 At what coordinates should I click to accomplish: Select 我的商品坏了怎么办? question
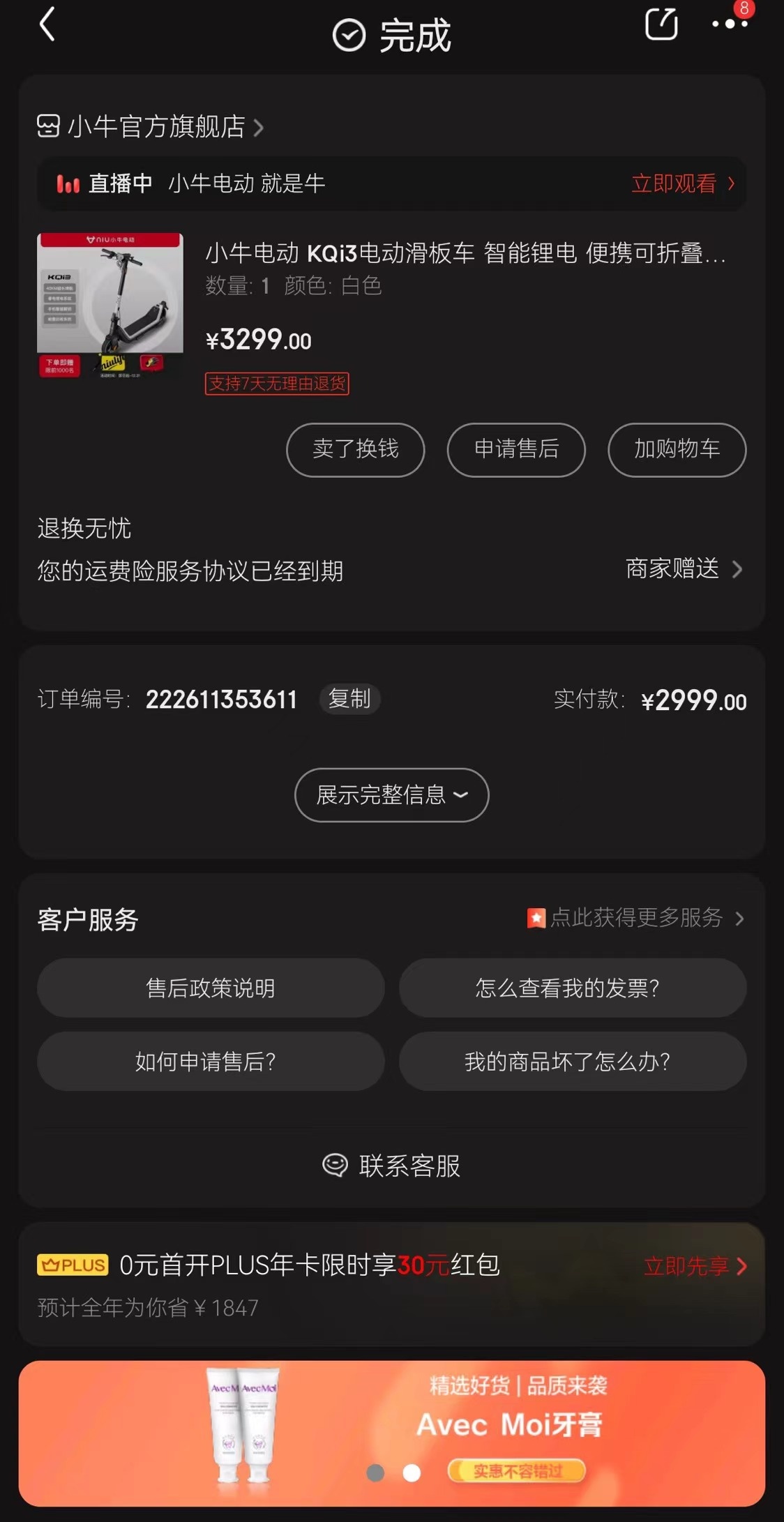point(573,1062)
